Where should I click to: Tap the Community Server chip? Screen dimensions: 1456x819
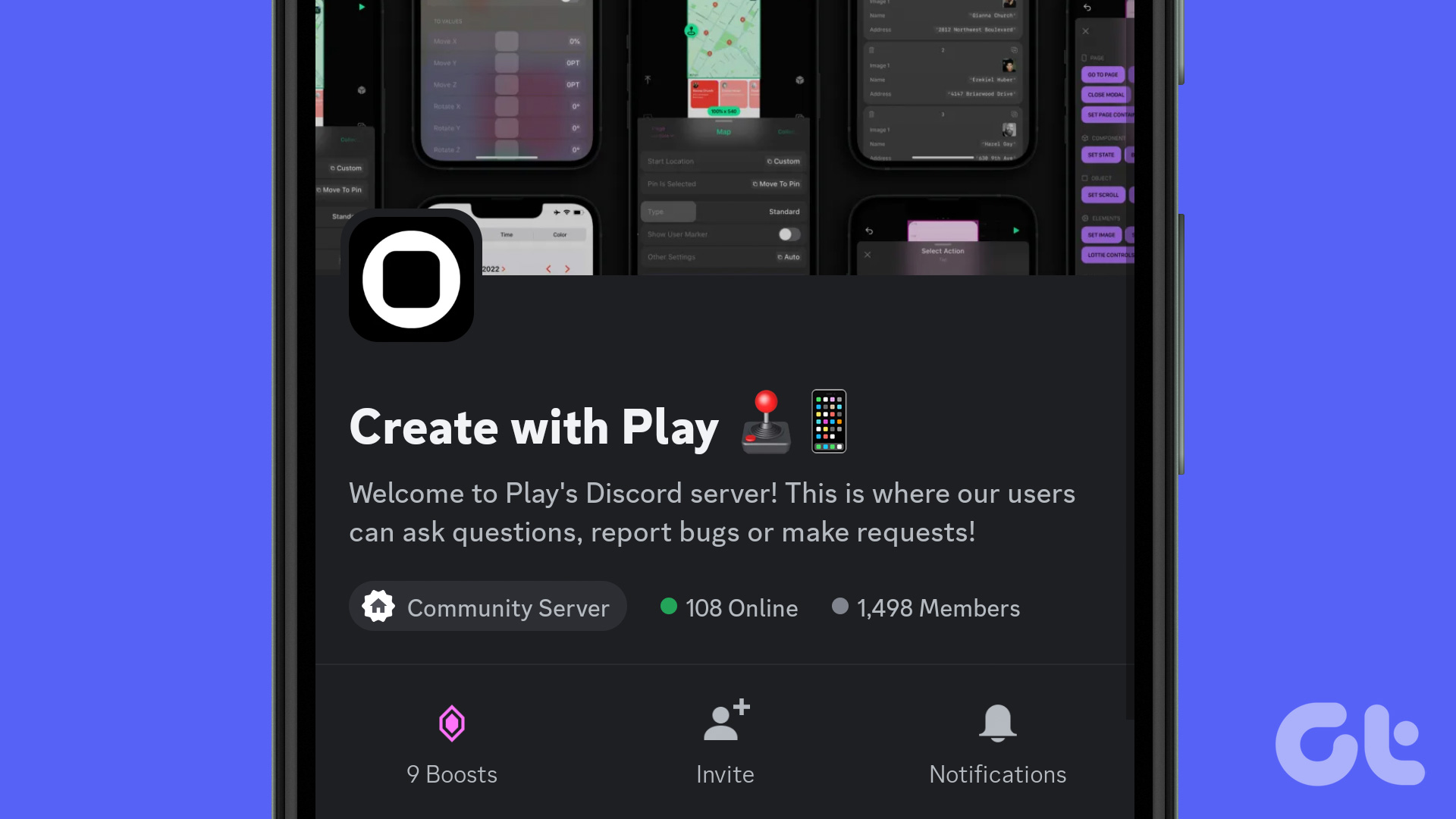tap(488, 607)
